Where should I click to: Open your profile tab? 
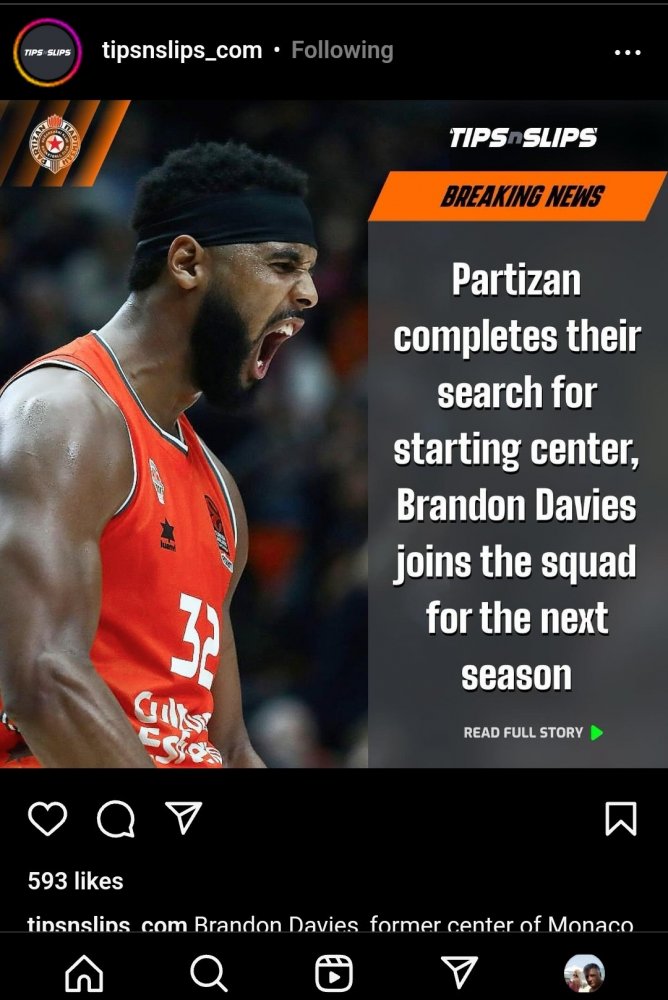click(584, 972)
